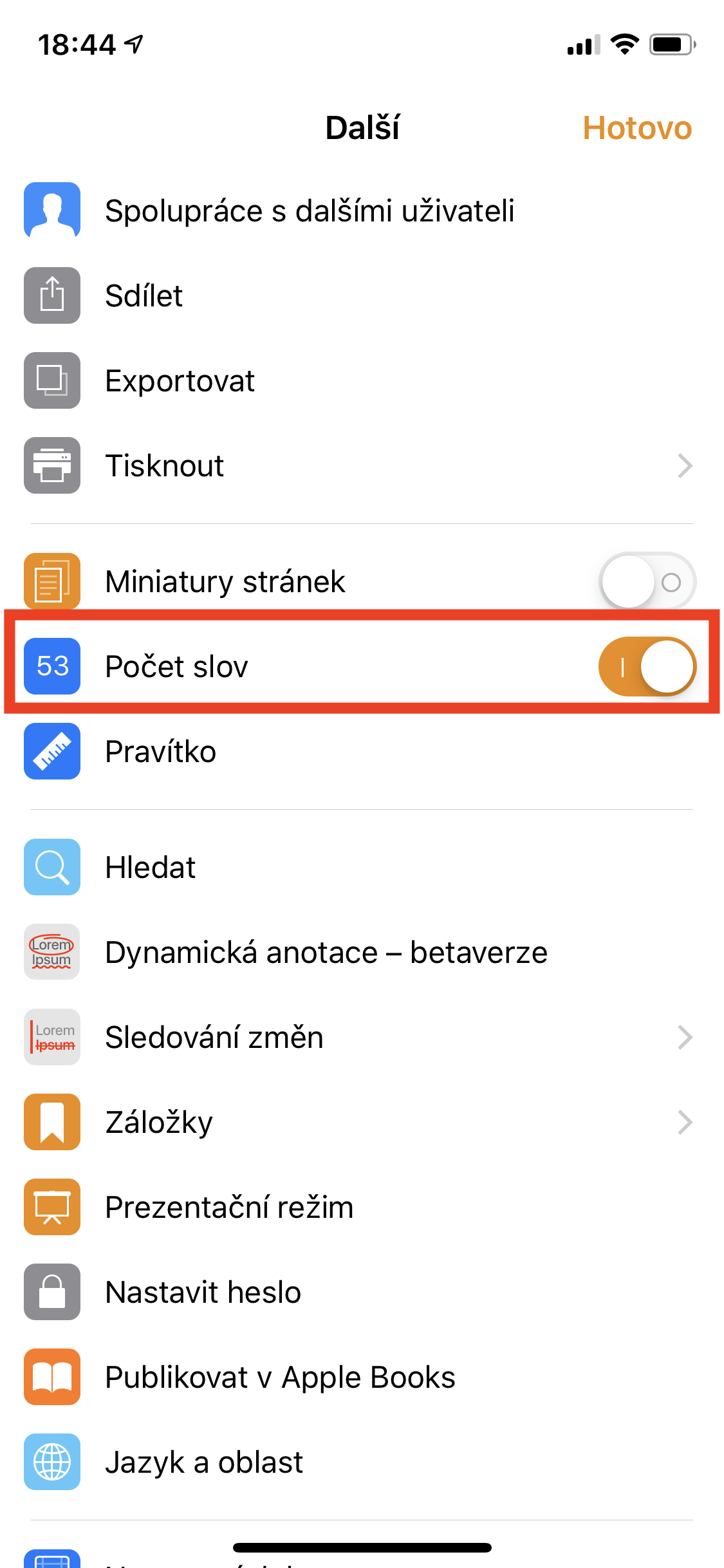Open the Sdílet option
This screenshot has height=1568, width=724.
coord(144,296)
